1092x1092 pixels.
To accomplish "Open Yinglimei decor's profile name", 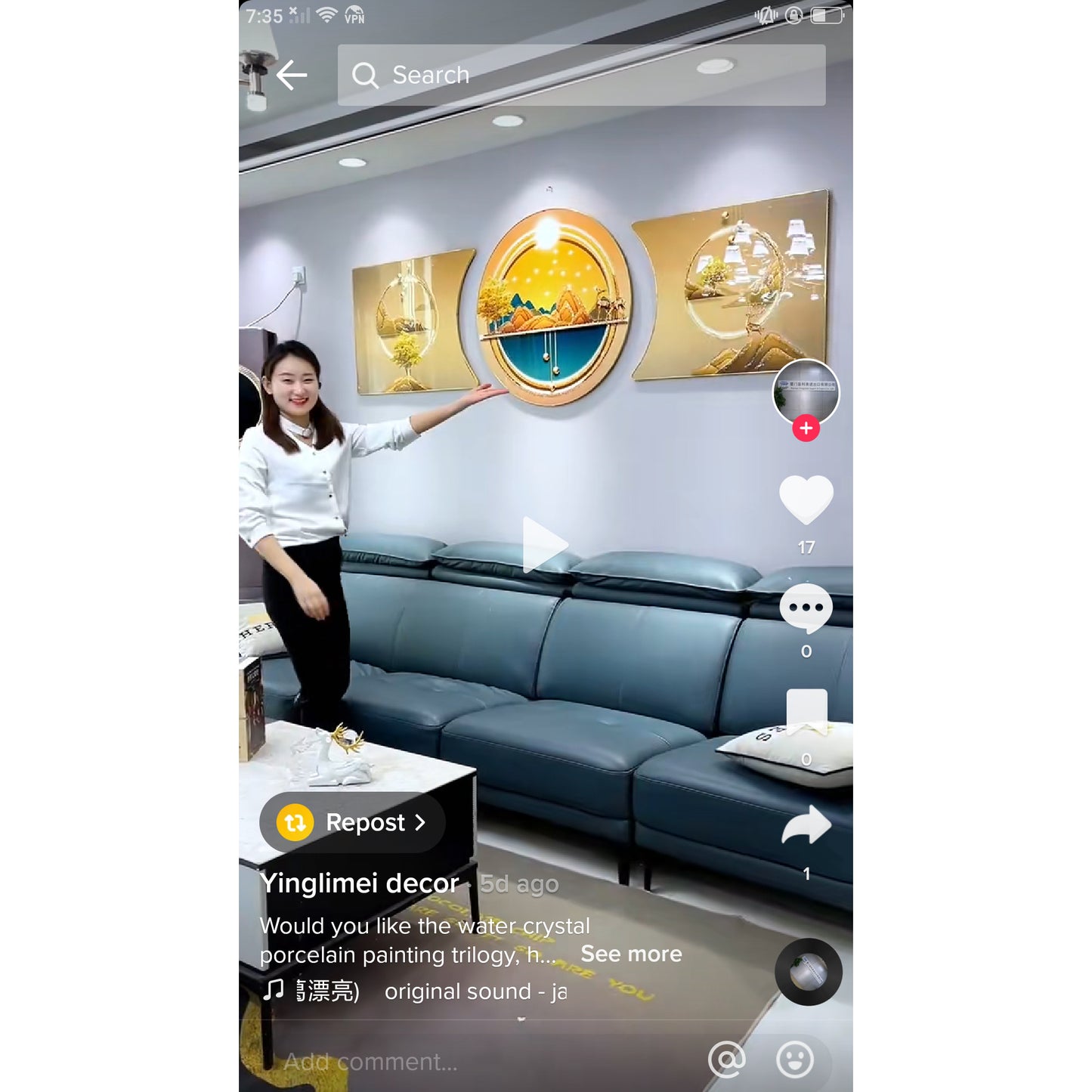I will coord(359,883).
